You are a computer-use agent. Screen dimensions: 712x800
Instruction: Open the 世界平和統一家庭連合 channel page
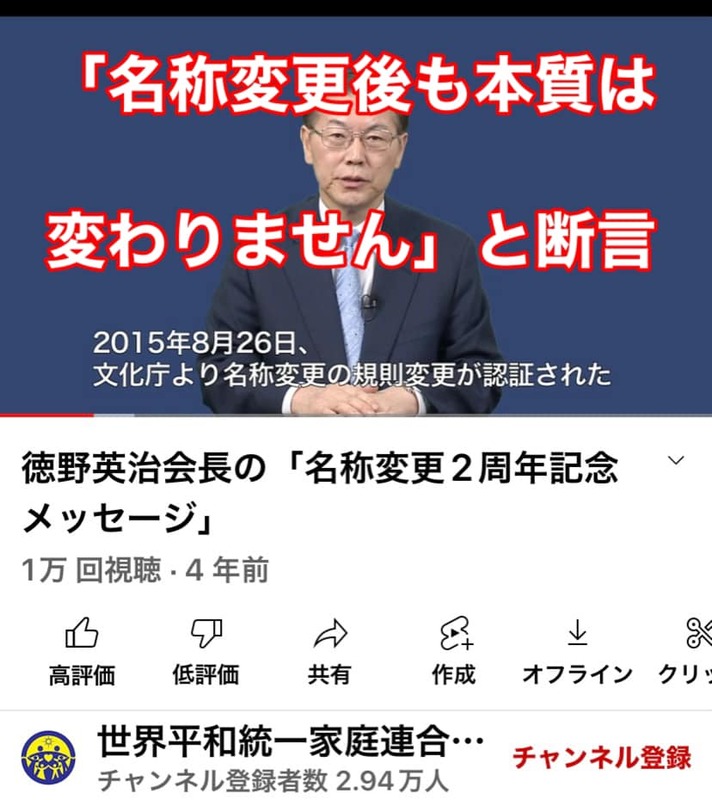tap(290, 744)
